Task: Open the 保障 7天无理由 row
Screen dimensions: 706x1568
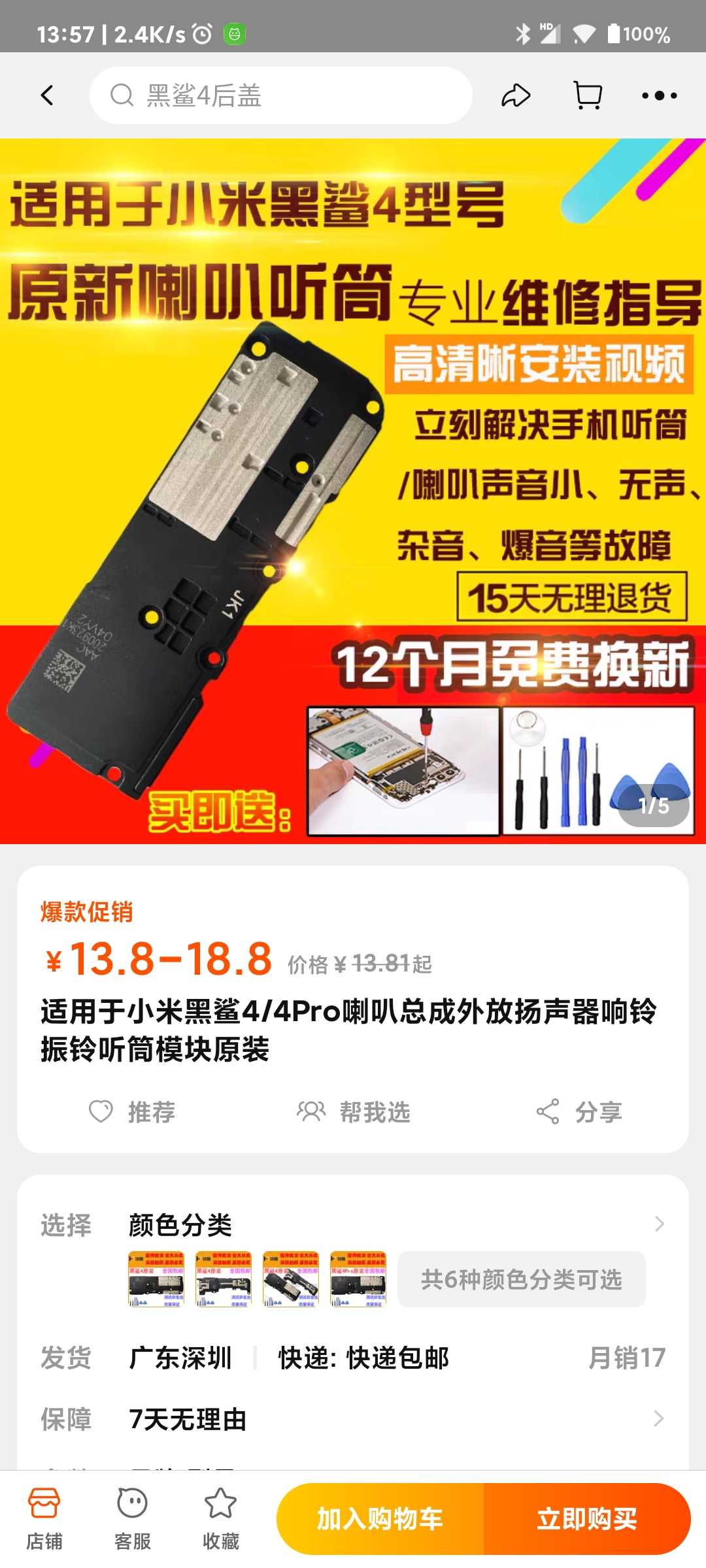Action: click(x=353, y=1419)
